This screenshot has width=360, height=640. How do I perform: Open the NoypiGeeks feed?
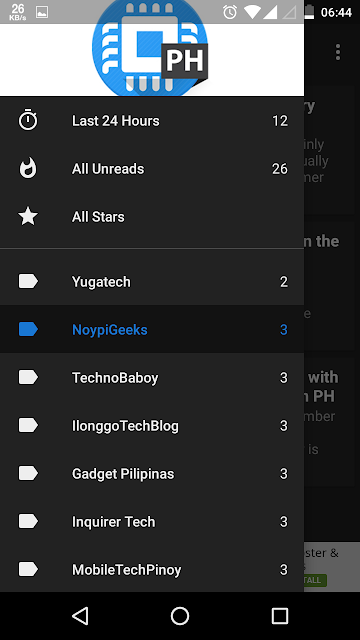tap(152, 329)
